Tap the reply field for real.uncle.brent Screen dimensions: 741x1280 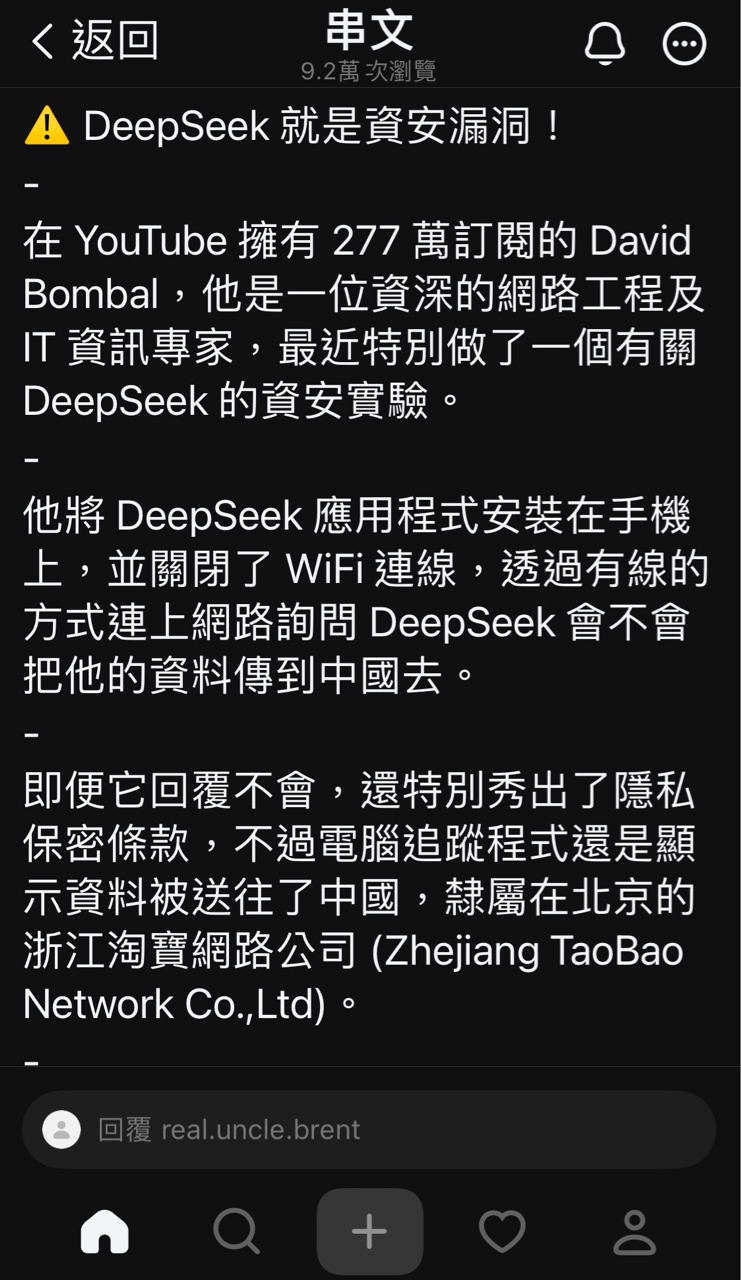click(x=369, y=1130)
